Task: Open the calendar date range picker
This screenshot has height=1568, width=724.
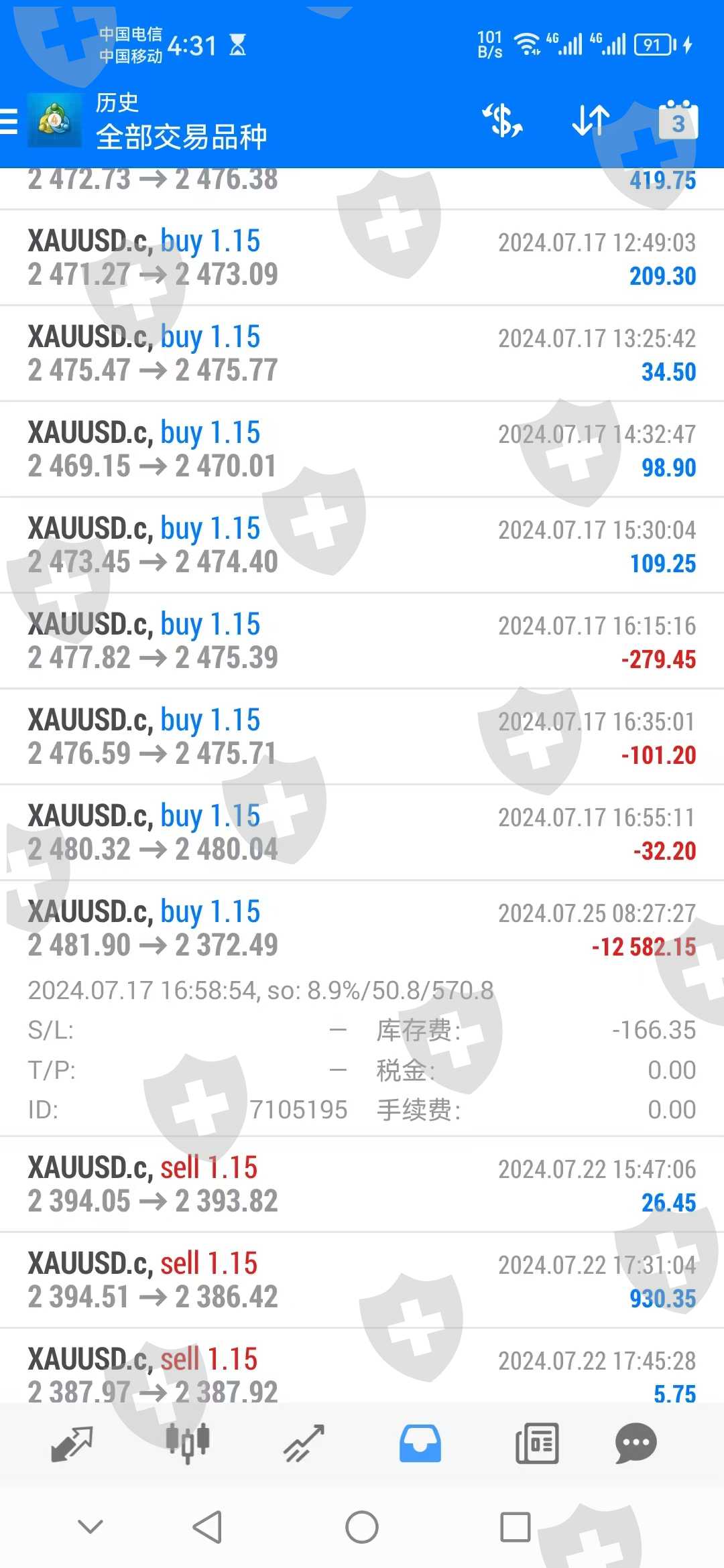Action: point(678,121)
